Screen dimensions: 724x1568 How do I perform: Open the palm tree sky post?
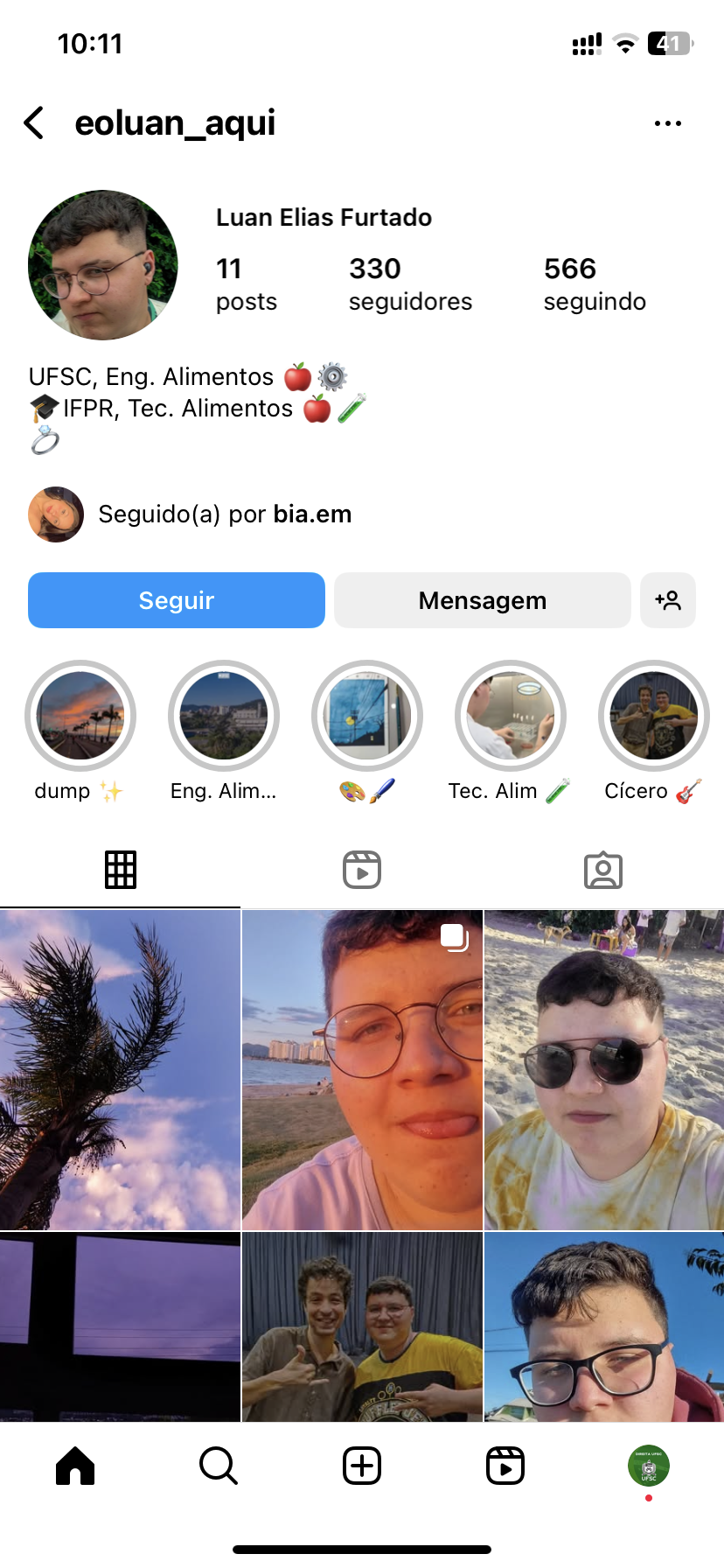click(x=120, y=1069)
